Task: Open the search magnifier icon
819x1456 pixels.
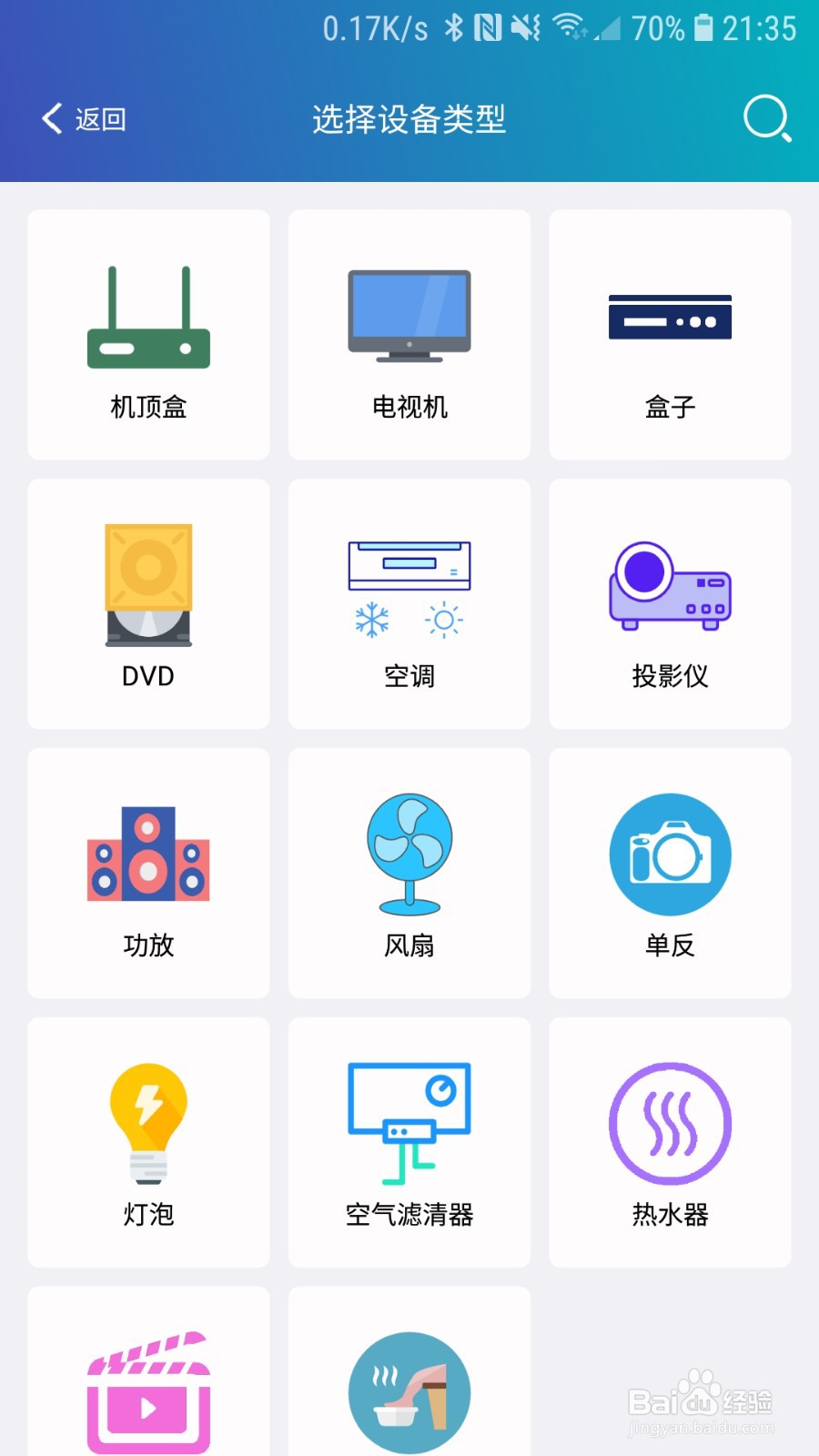Action: click(767, 118)
